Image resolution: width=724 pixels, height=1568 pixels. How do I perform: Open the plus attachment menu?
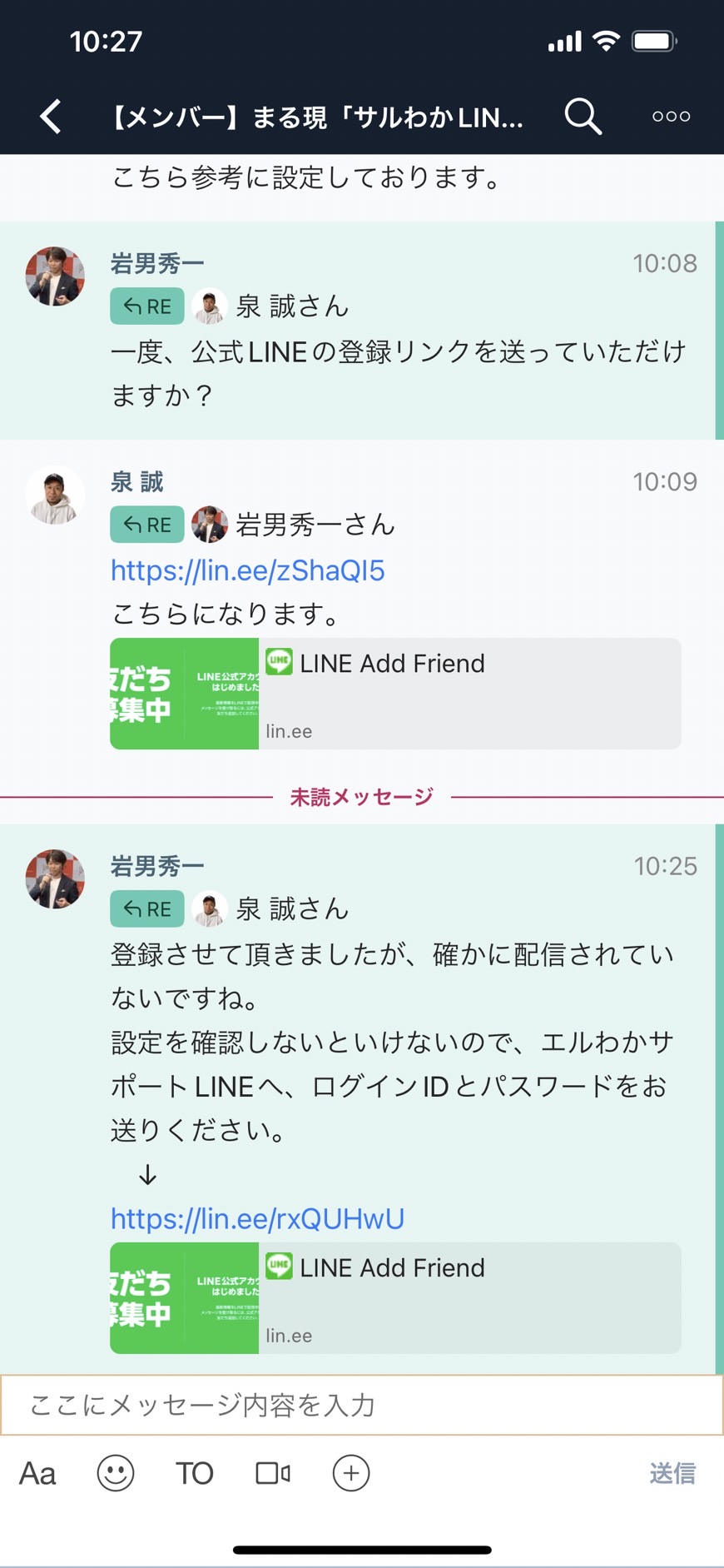(351, 1473)
